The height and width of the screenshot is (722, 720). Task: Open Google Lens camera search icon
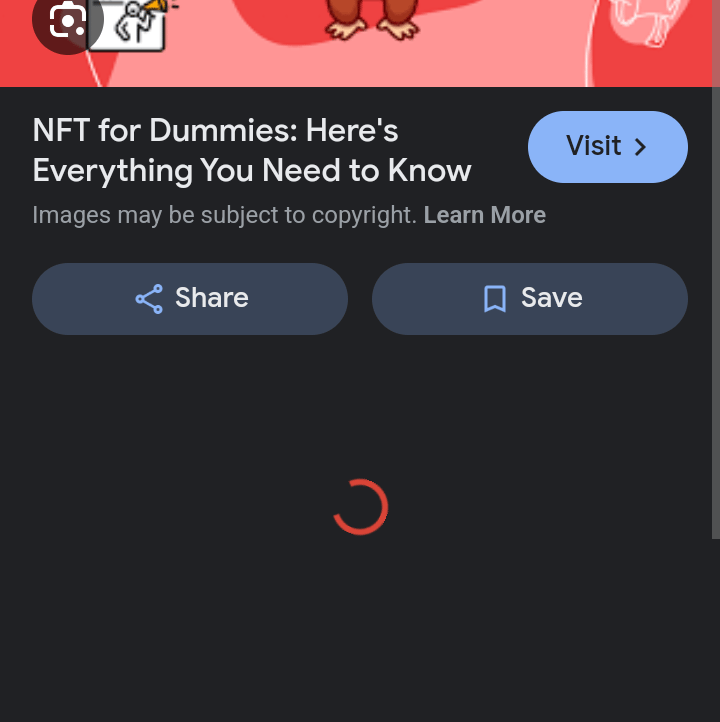tap(66, 22)
